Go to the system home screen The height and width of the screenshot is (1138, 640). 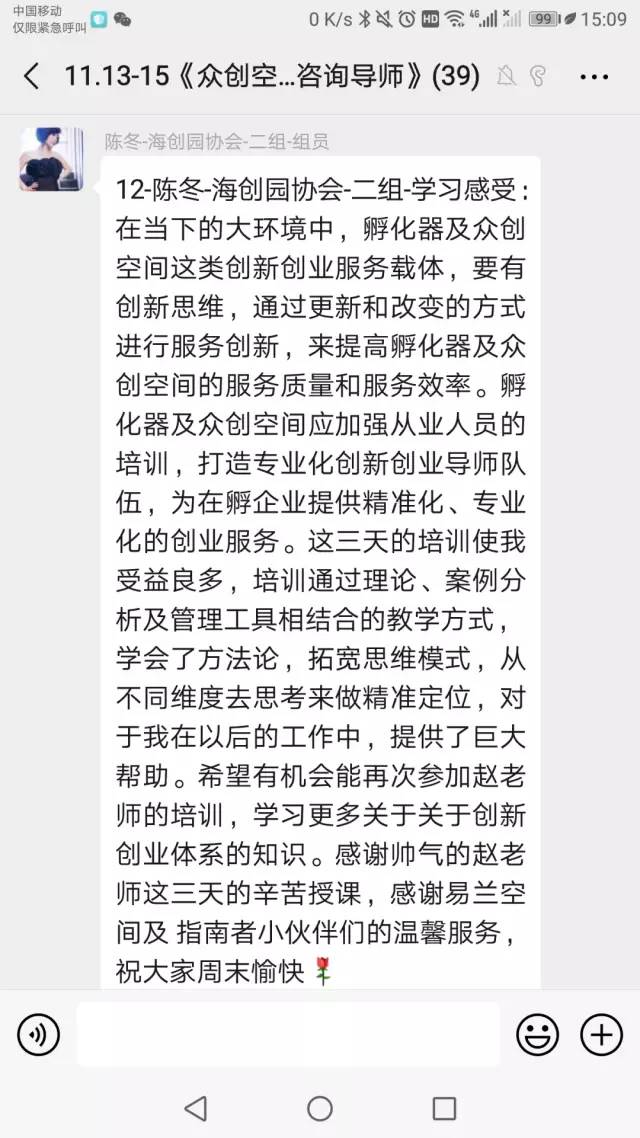(320, 1108)
